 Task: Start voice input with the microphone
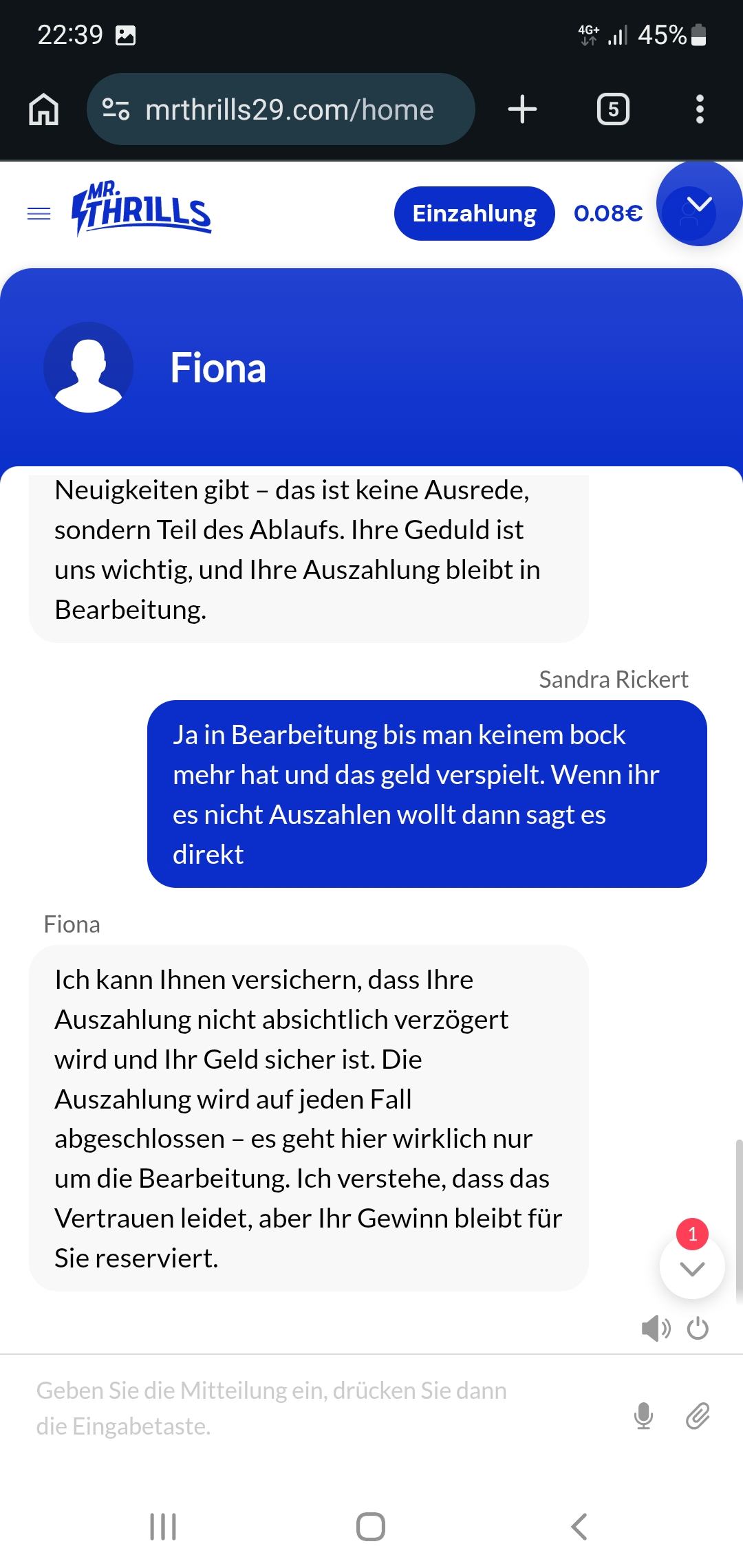[643, 1416]
